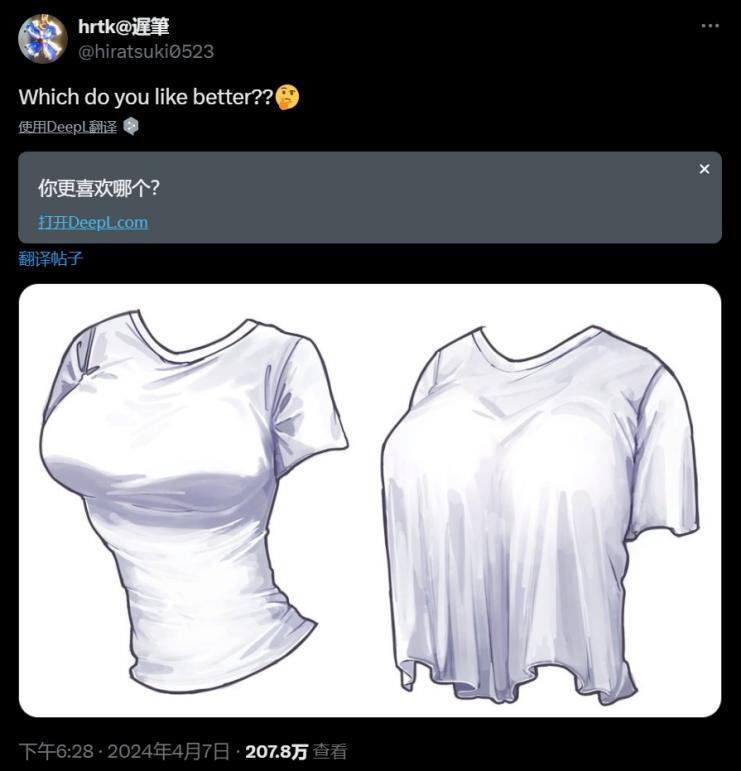Tap the 使用DeepL翻译 link
Image resolution: width=741 pixels, height=771 pixels.
68,127
